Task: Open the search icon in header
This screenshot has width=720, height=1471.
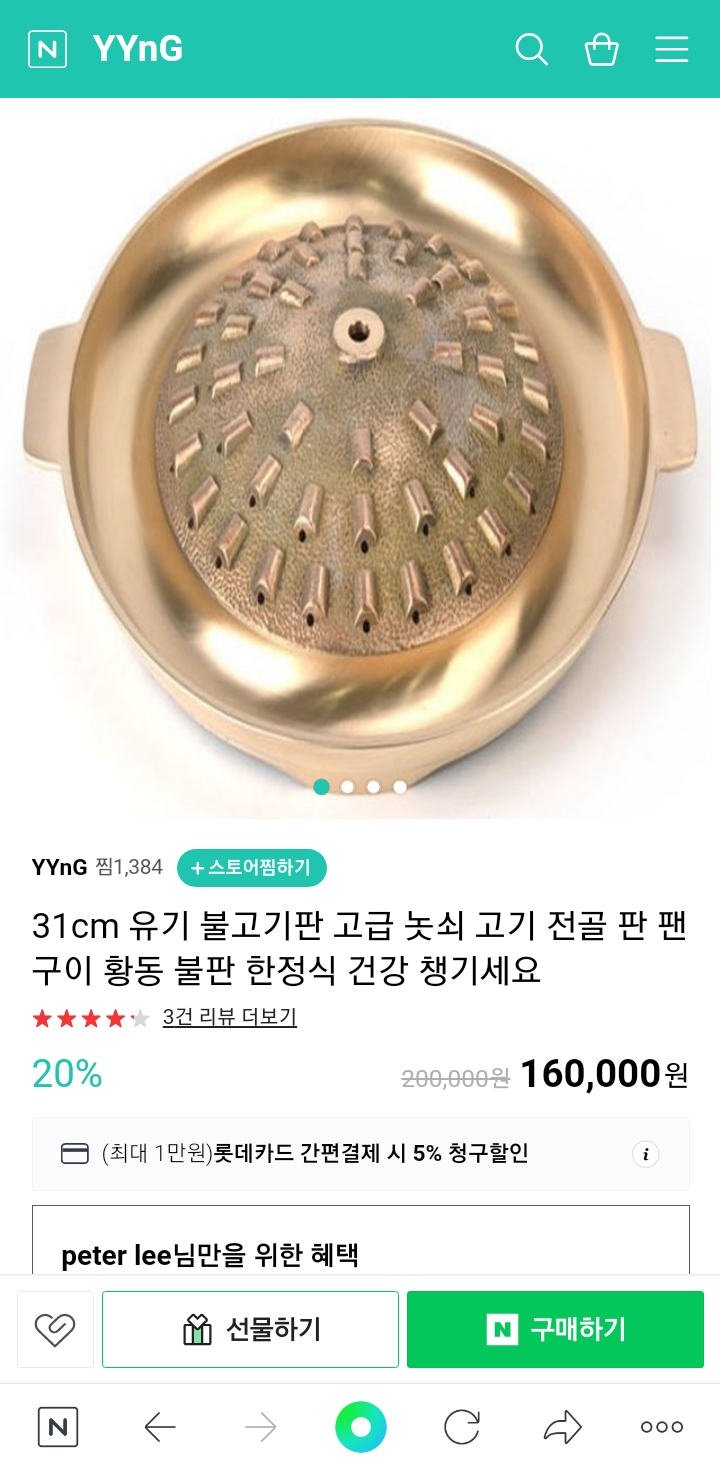Action: pyautogui.click(x=531, y=49)
